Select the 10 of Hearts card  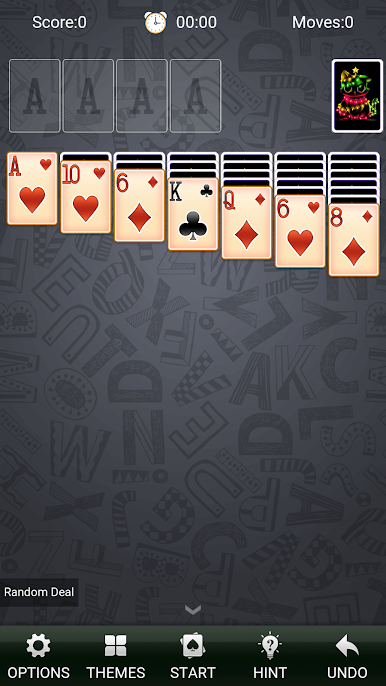[x=86, y=197]
